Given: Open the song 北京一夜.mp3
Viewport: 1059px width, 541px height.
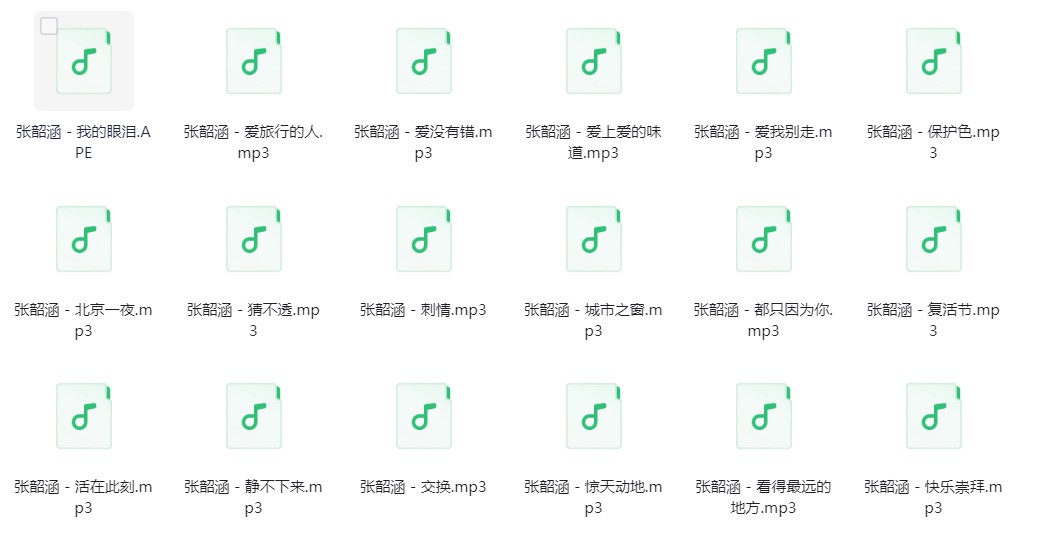Looking at the screenshot, I should (84, 239).
